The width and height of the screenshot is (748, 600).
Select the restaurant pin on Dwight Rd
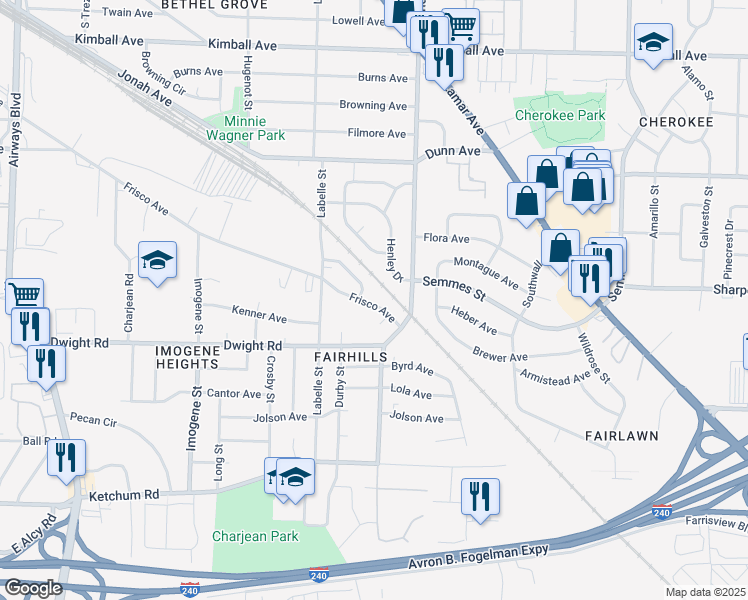click(46, 362)
